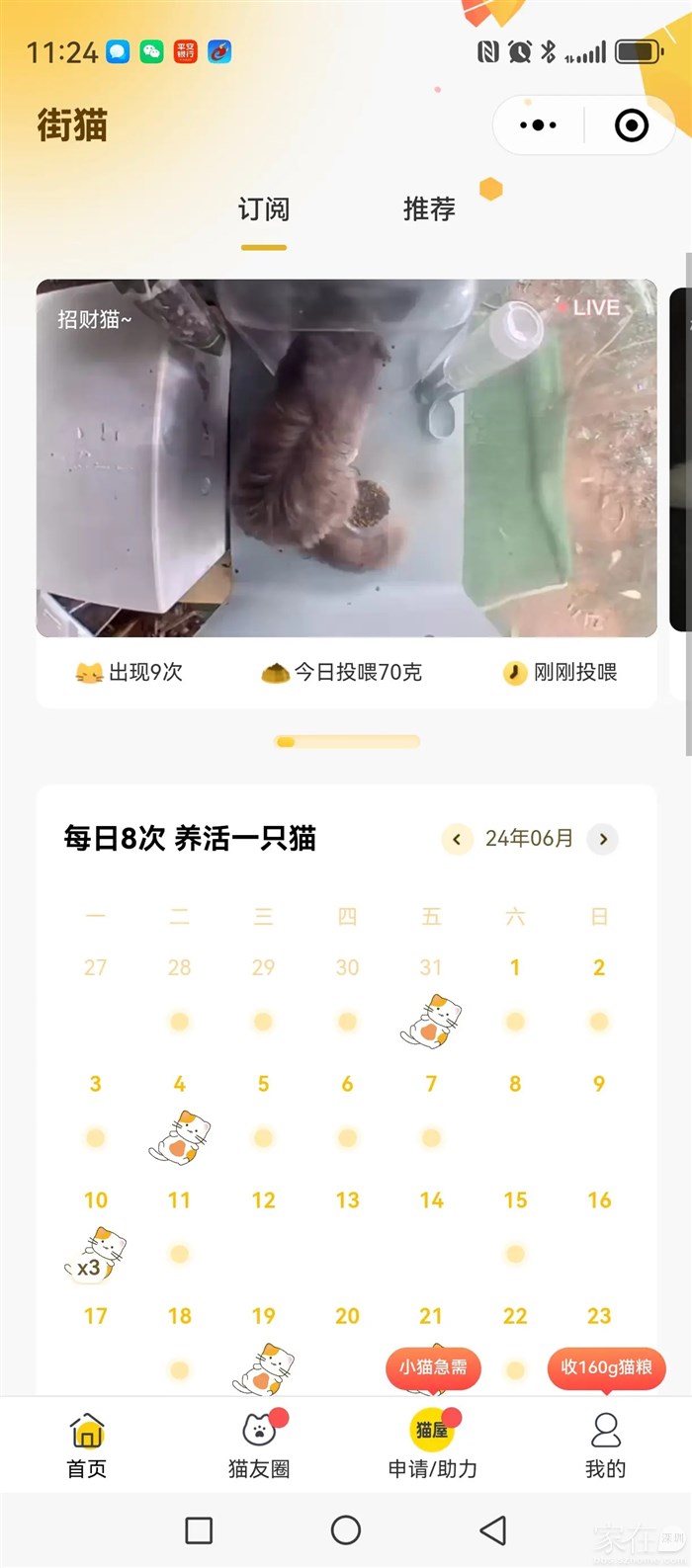Open the 我的 profile tab
692x1568 pixels.
click(605, 1444)
